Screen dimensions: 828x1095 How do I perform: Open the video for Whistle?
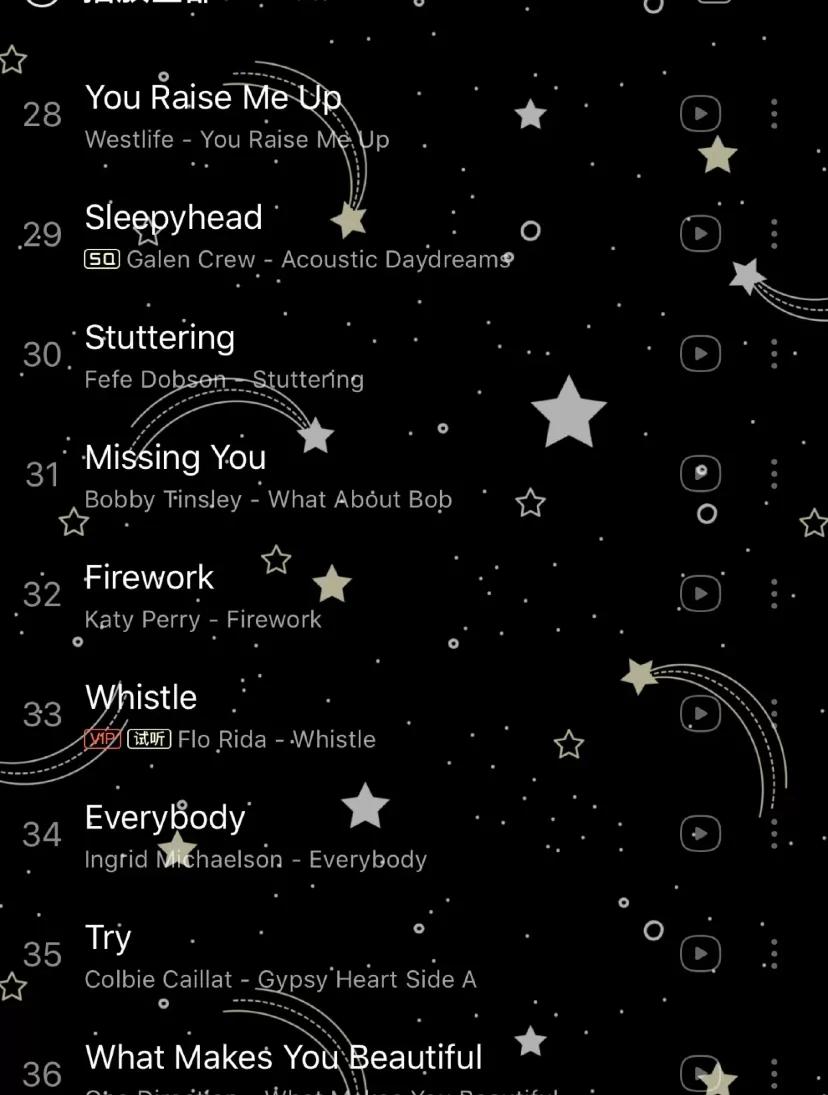pyautogui.click(x=700, y=714)
